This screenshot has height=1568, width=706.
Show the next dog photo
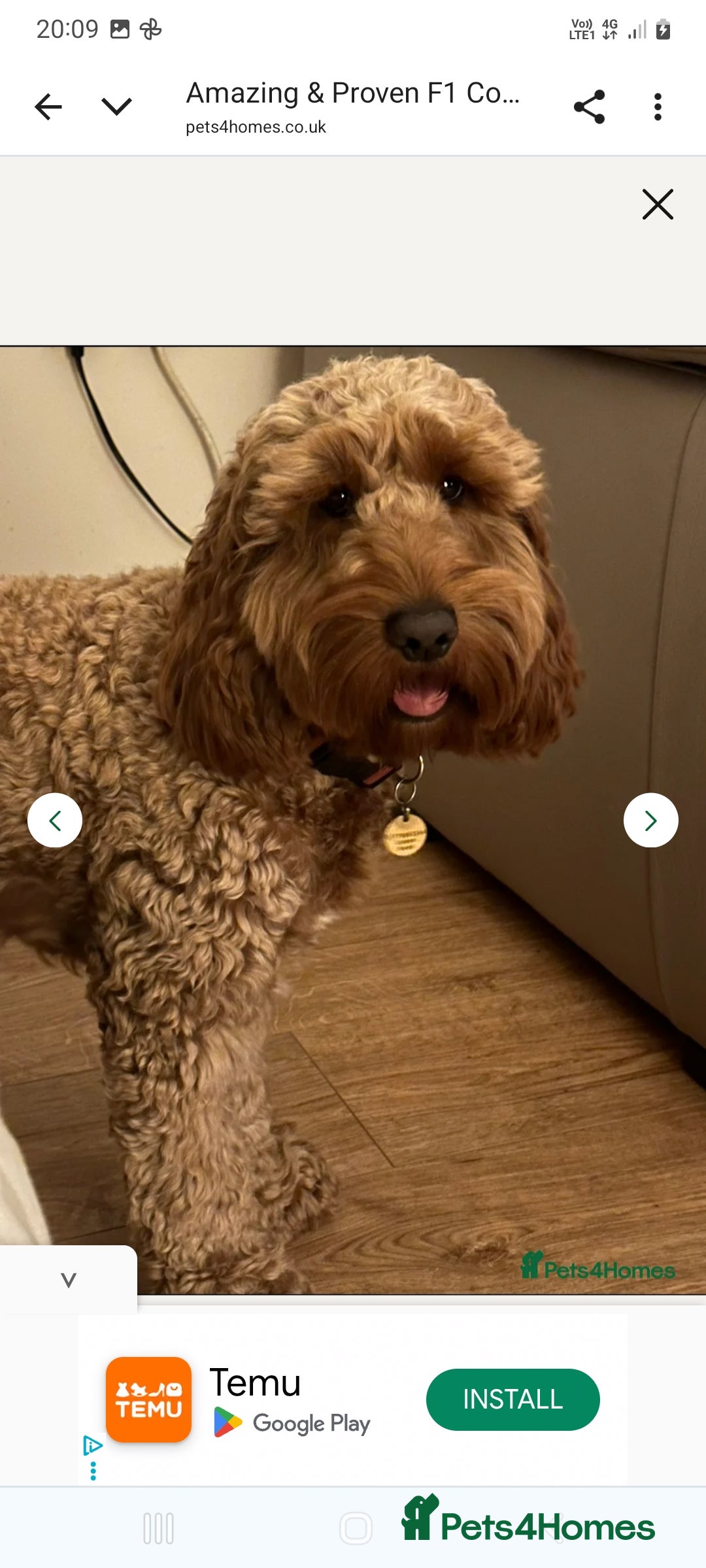[x=650, y=821]
